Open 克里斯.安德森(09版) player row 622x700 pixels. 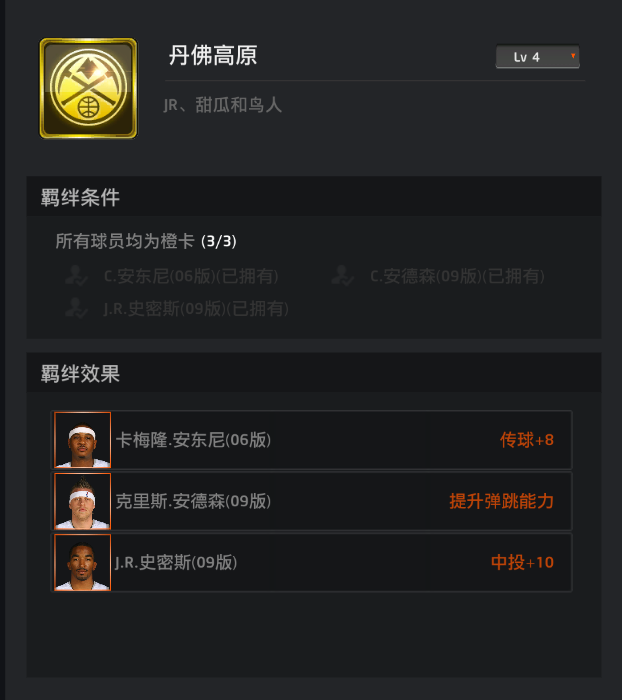pos(312,501)
